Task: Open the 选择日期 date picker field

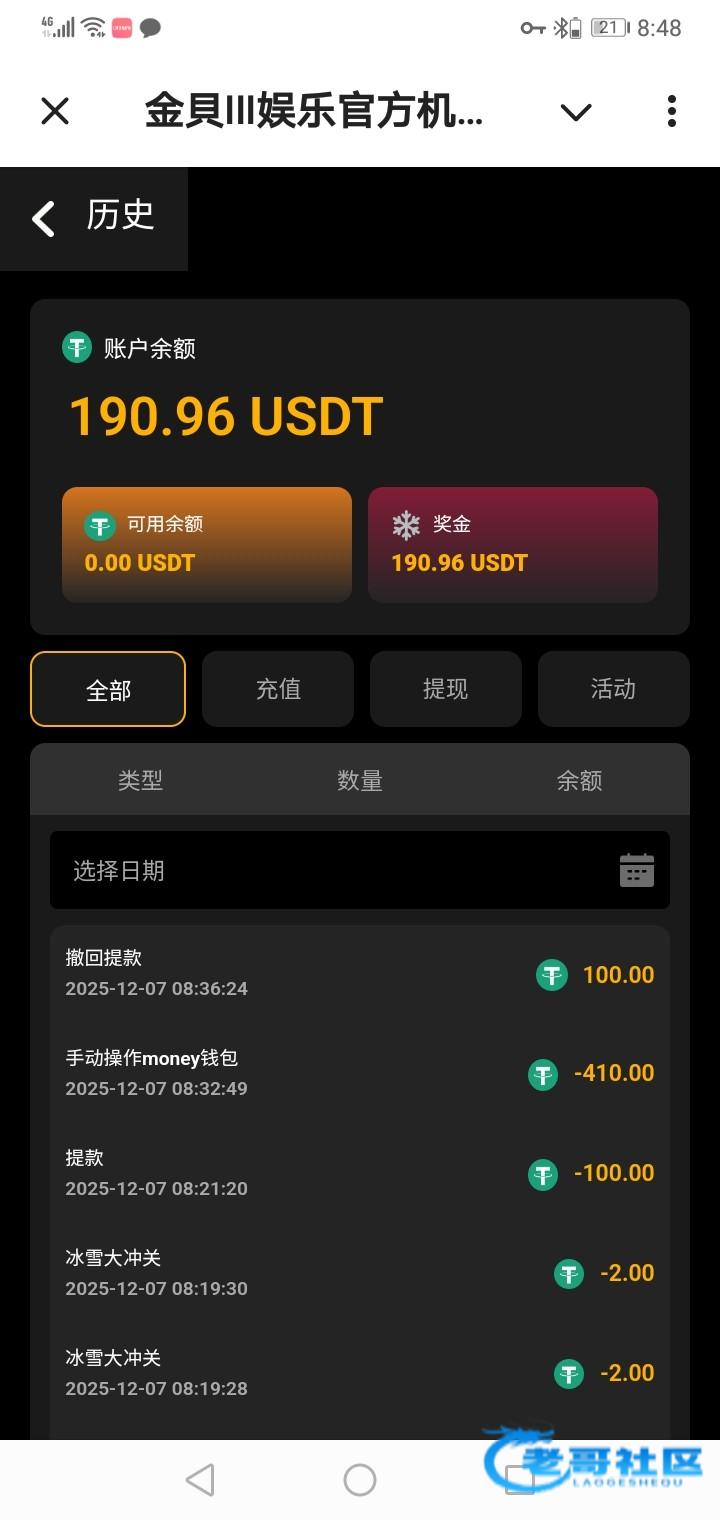Action: pos(360,870)
